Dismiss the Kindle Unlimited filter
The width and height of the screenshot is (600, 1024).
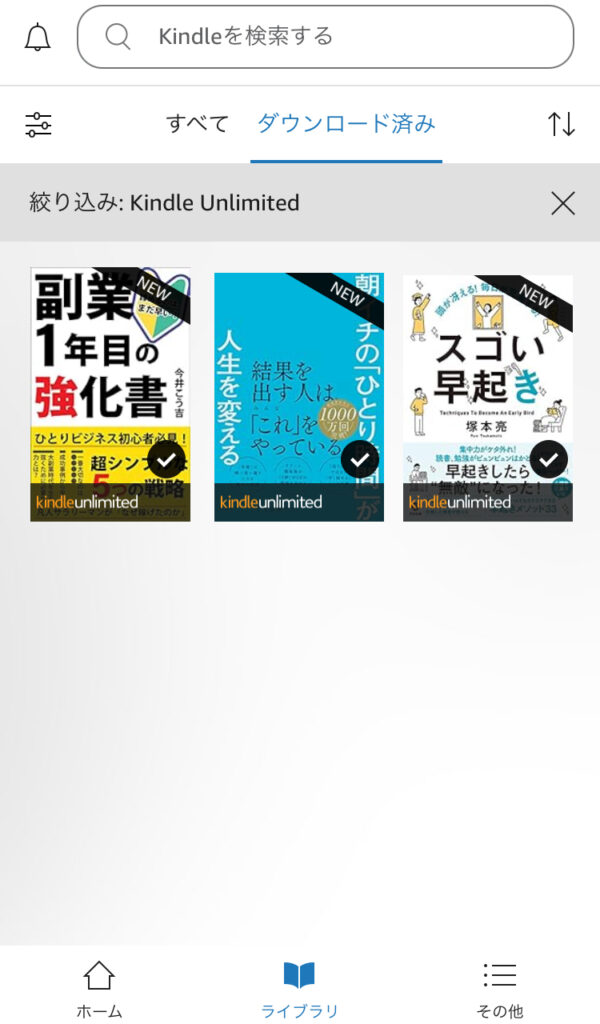(563, 203)
